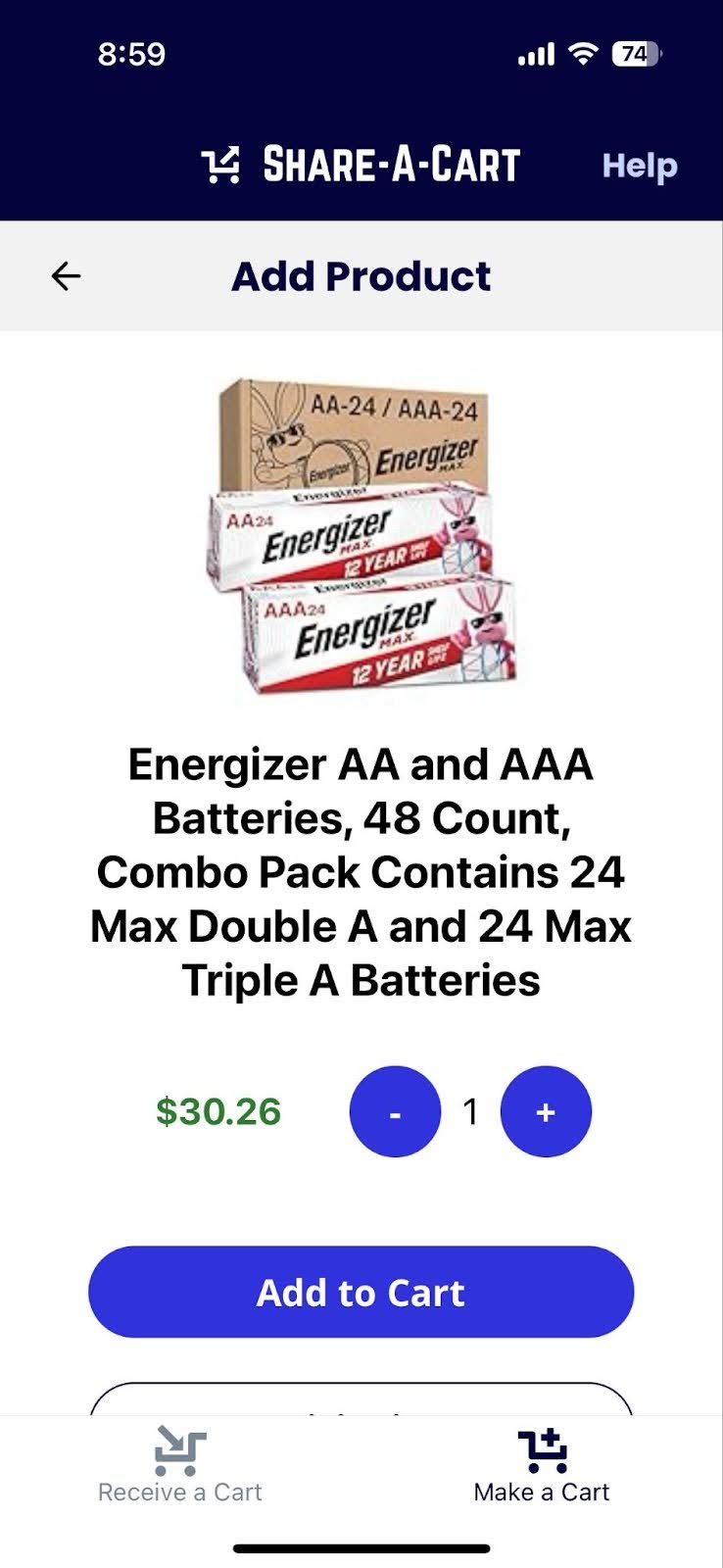Click the quantity value 1
This screenshot has height=1568, width=723.
[x=470, y=1111]
